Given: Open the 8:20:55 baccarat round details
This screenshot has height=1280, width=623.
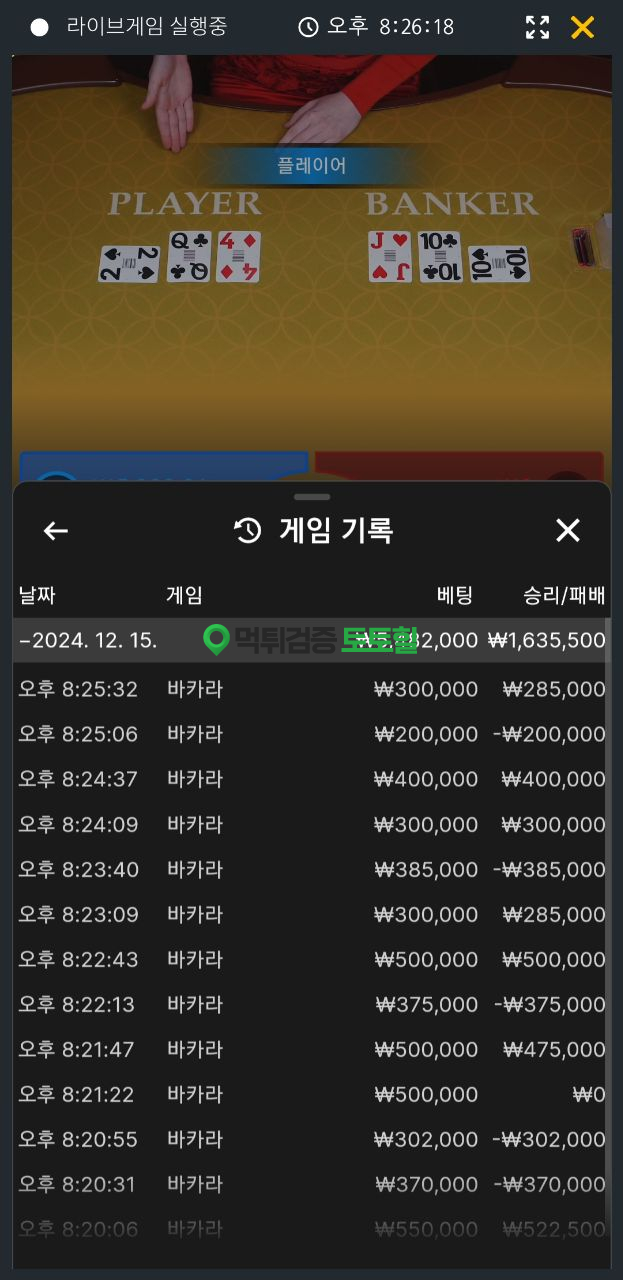Looking at the screenshot, I should (311, 1139).
